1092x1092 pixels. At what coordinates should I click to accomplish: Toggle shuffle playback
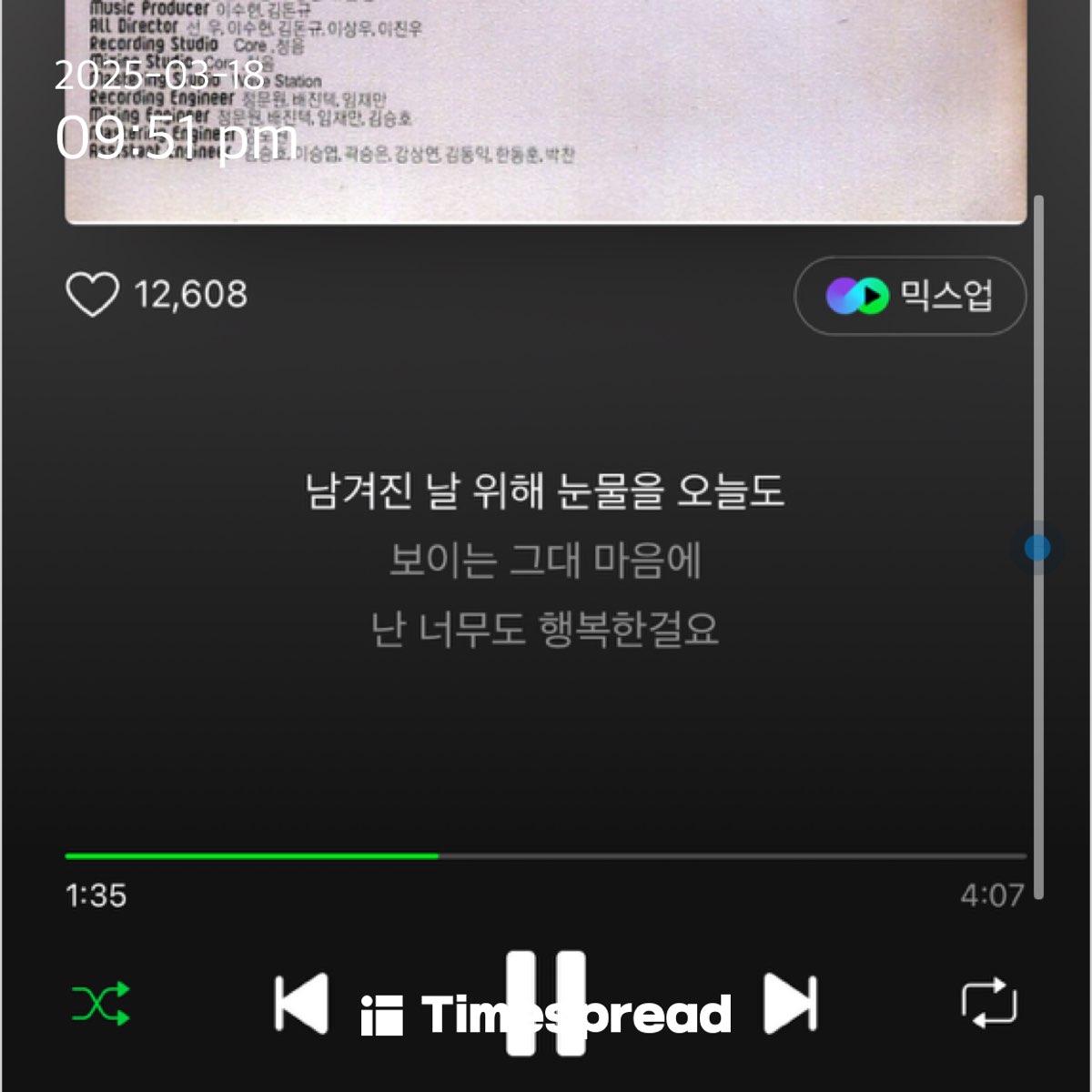coord(101,1005)
